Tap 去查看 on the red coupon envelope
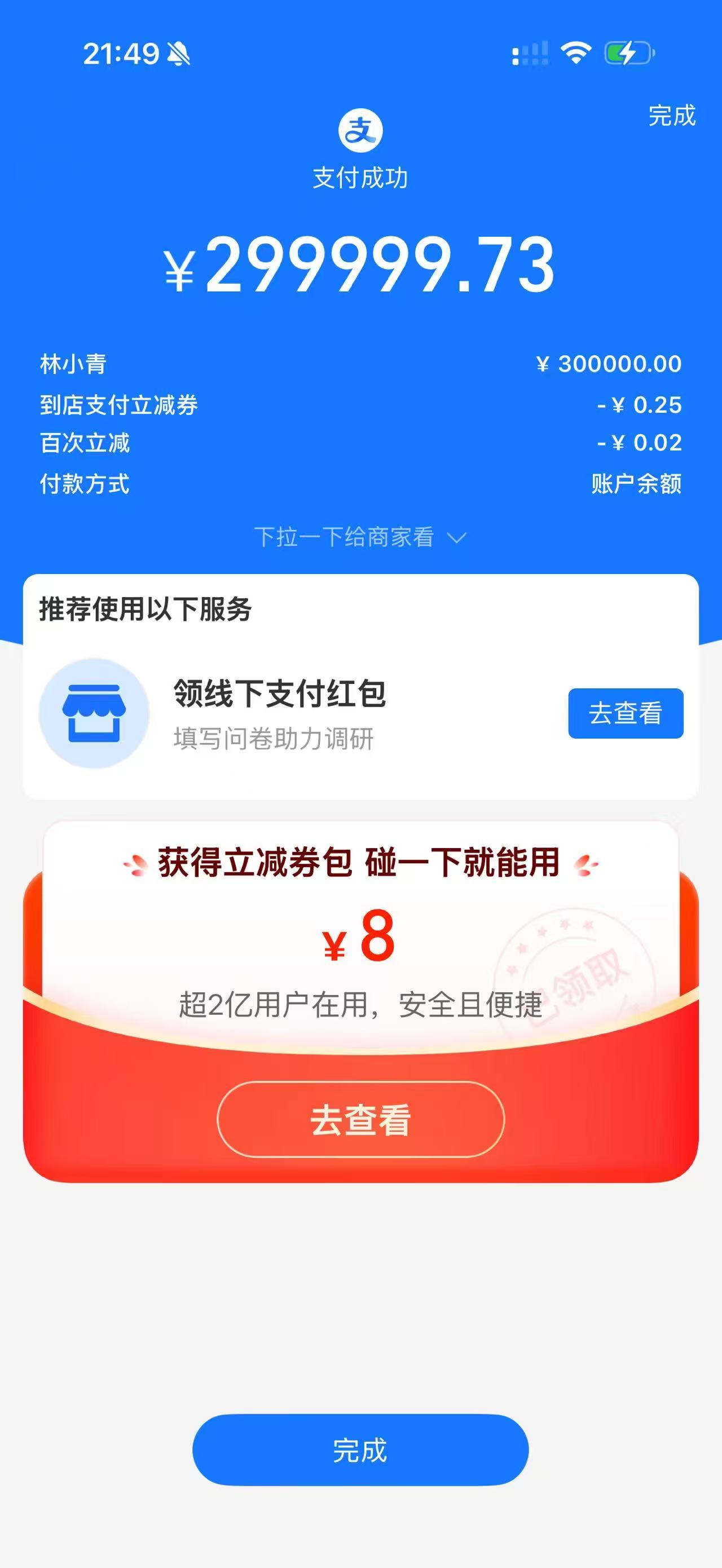Viewport: 722px width, 1568px height. pyautogui.click(x=360, y=1119)
